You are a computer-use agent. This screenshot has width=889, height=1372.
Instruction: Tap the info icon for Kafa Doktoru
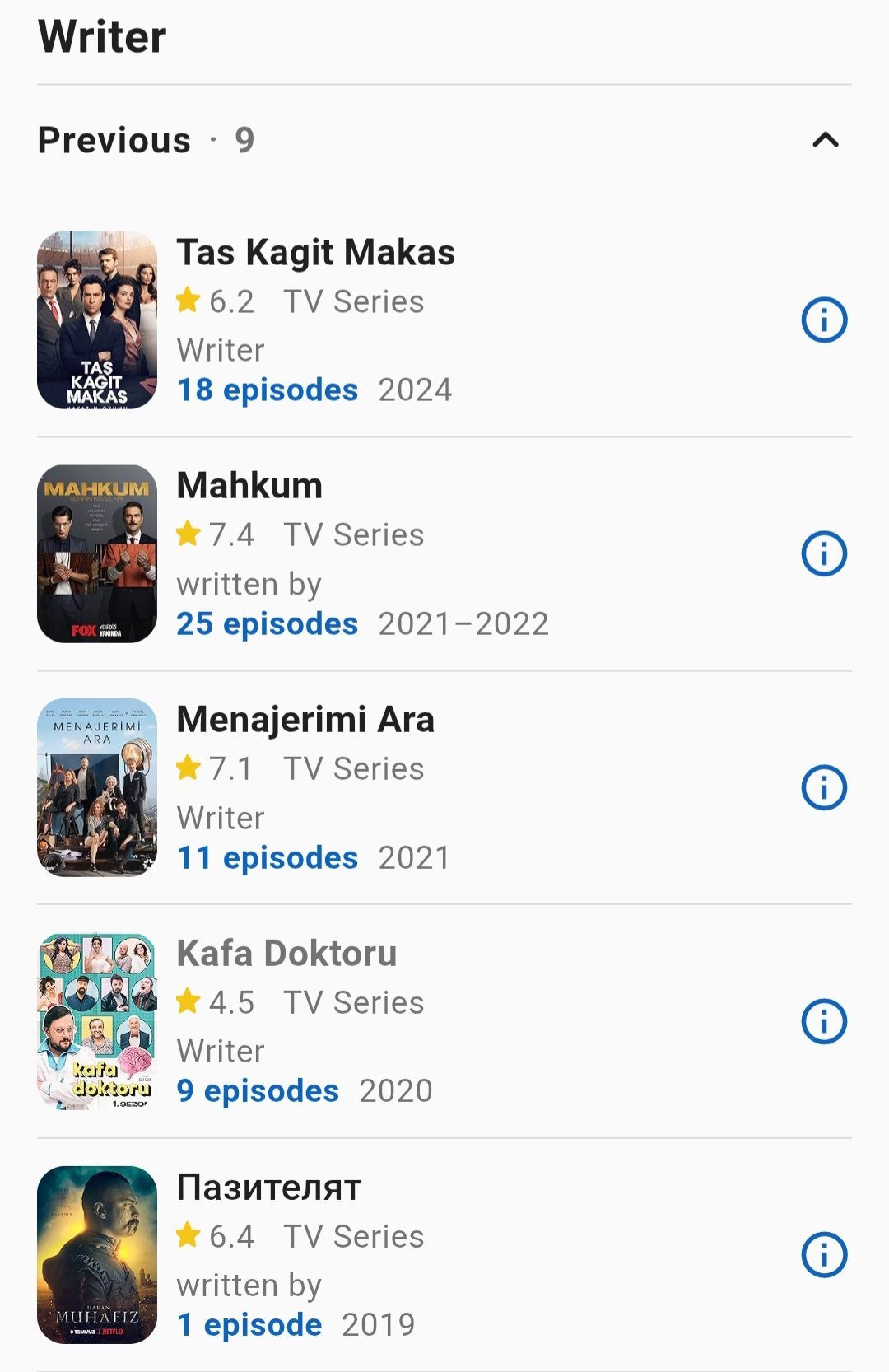coord(824,1021)
